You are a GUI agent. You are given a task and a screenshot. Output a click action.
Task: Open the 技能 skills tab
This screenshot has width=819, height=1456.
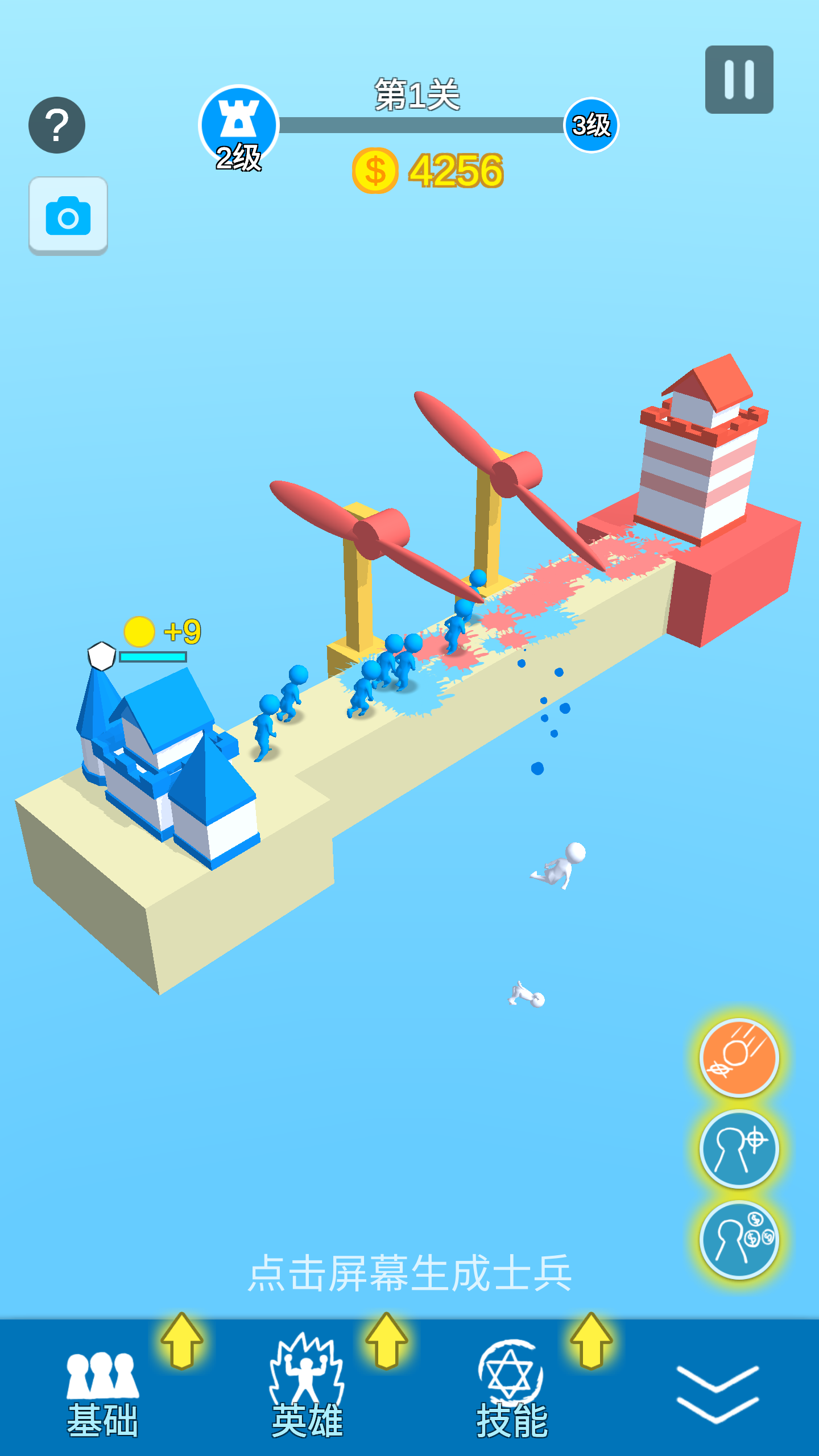coord(512,1393)
